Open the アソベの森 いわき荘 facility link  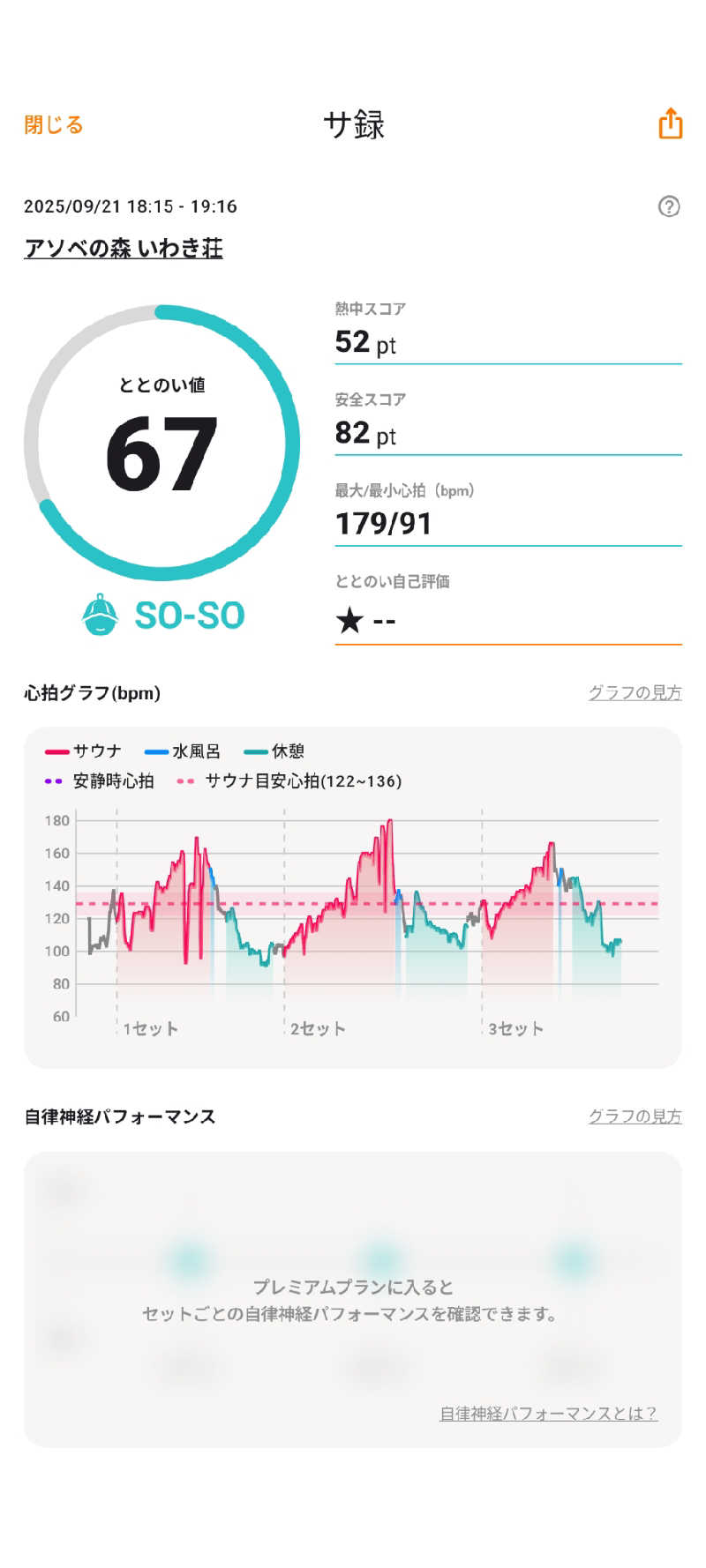(x=124, y=249)
